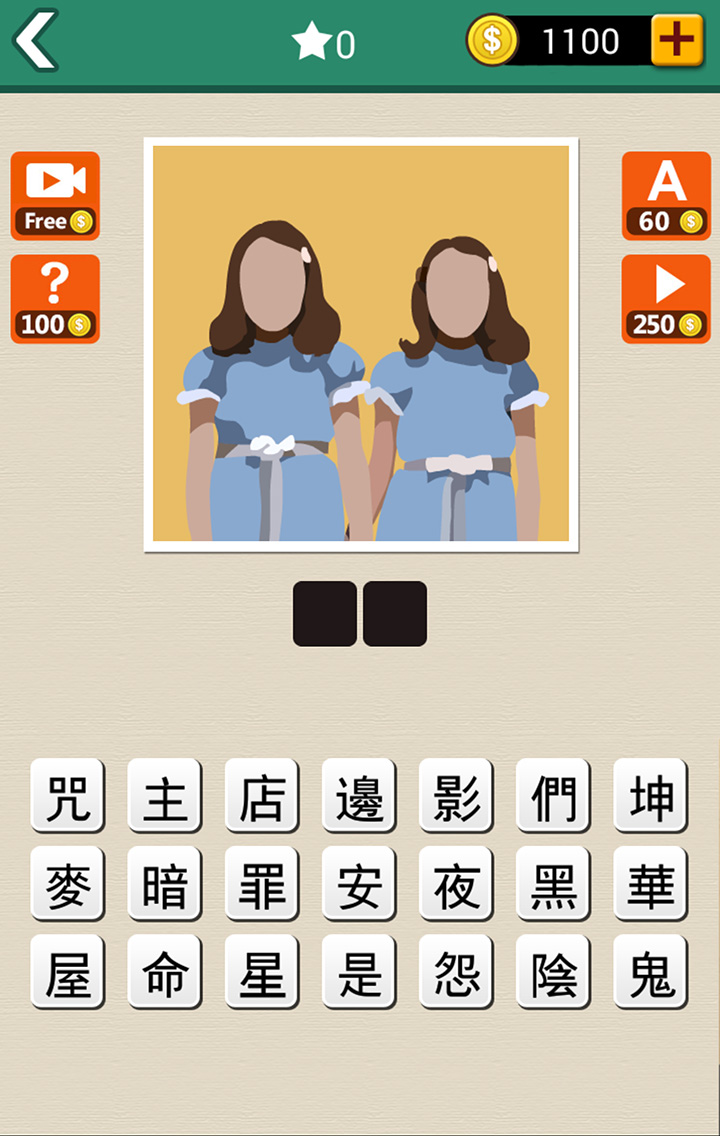
Task: Choose the tile 怨
Action: pyautogui.click(x=456, y=971)
